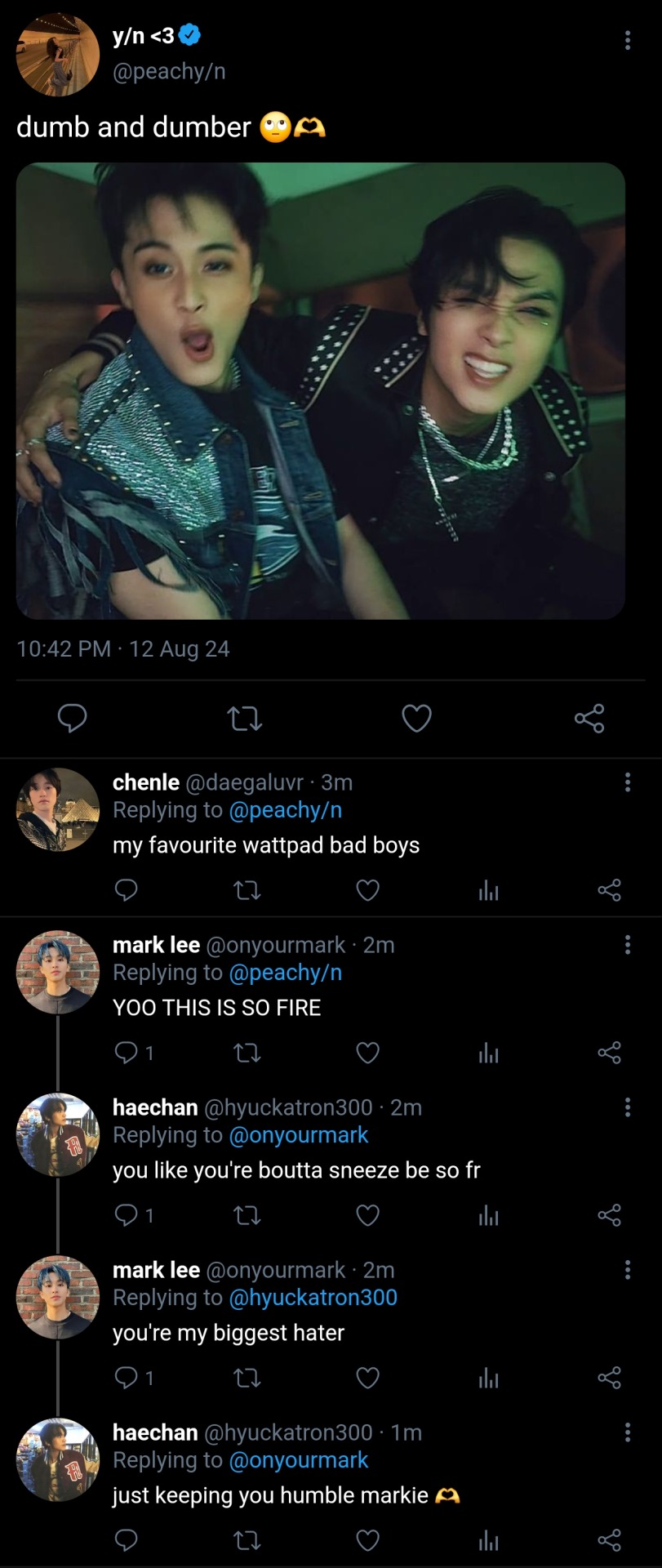View analytics for chenle's reply
662x1568 pixels.
(x=488, y=889)
